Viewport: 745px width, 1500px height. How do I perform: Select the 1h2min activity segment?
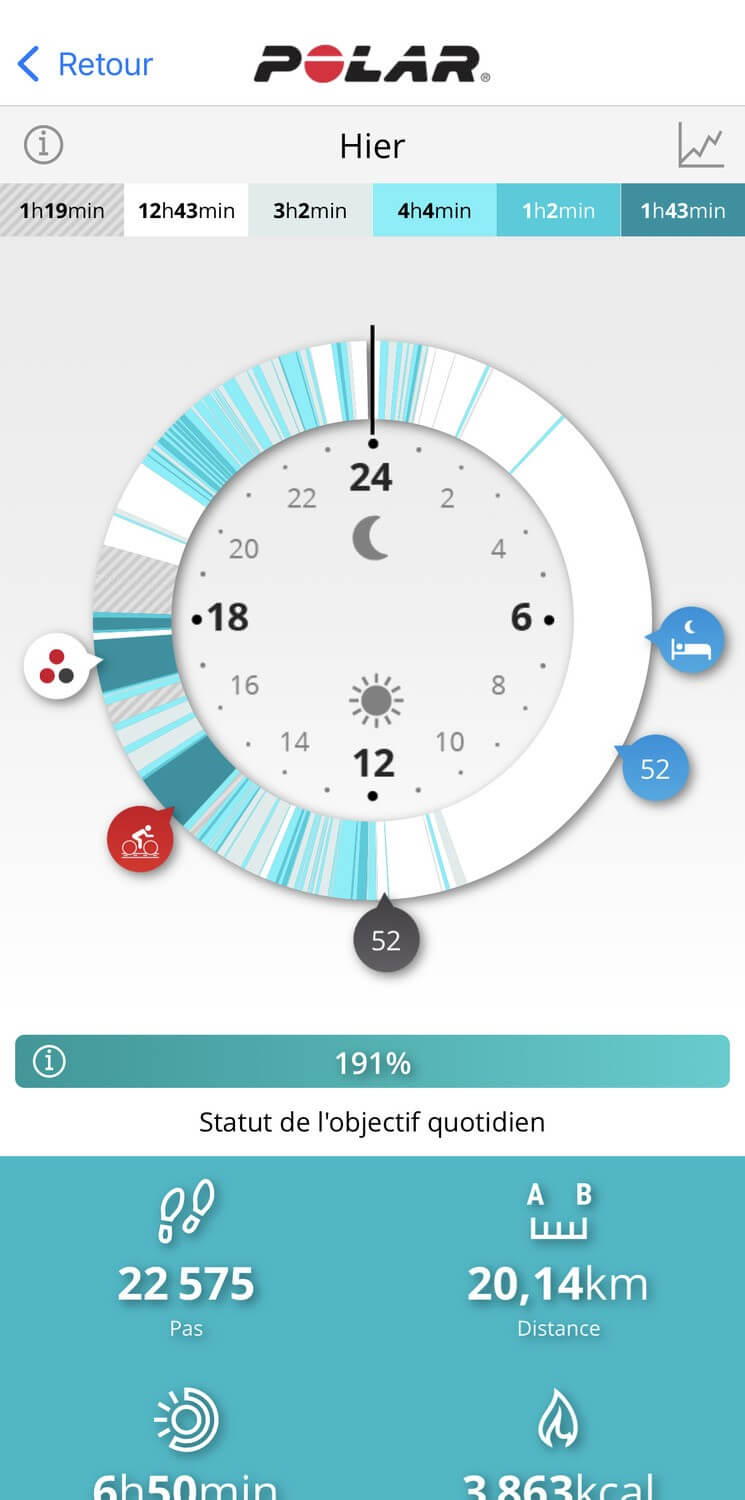558,210
